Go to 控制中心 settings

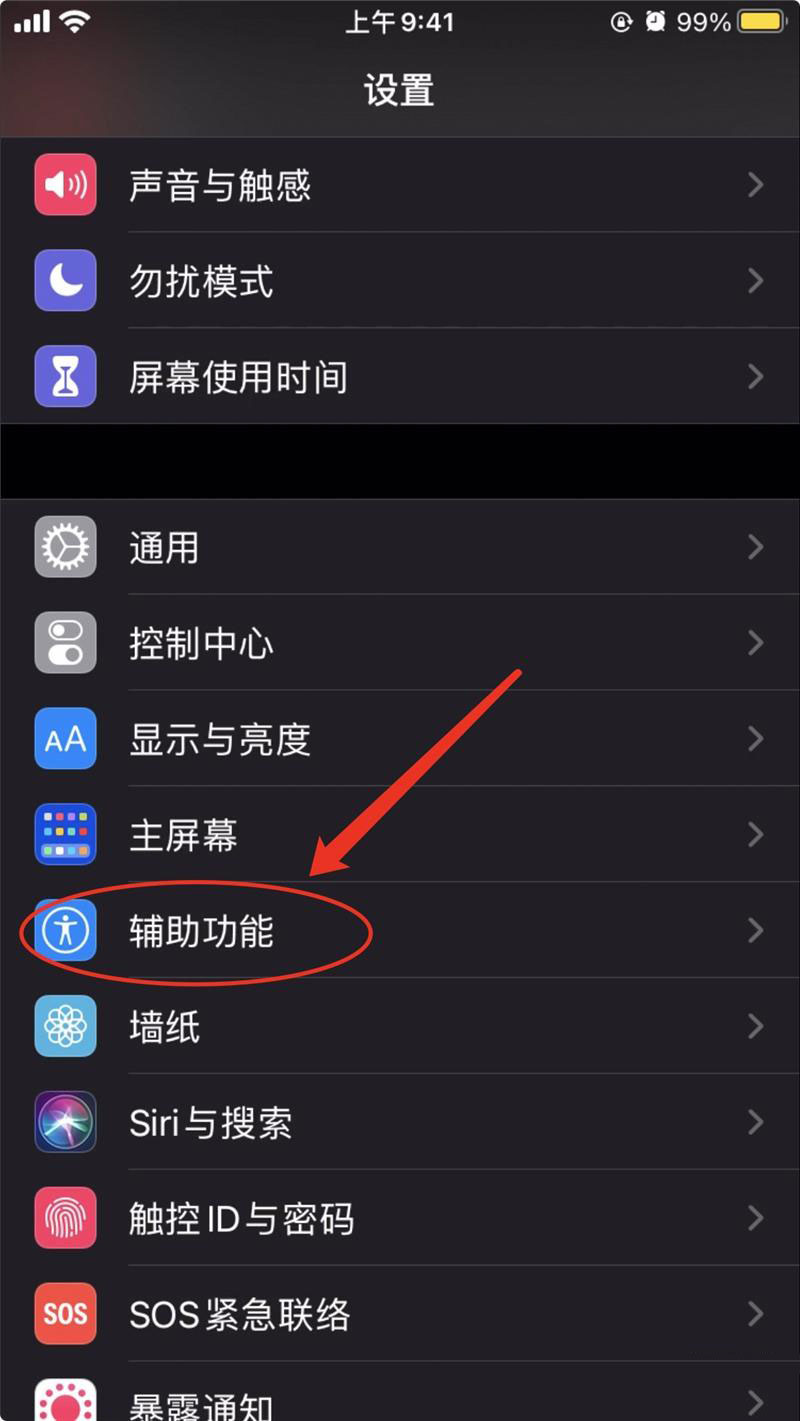click(x=201, y=644)
